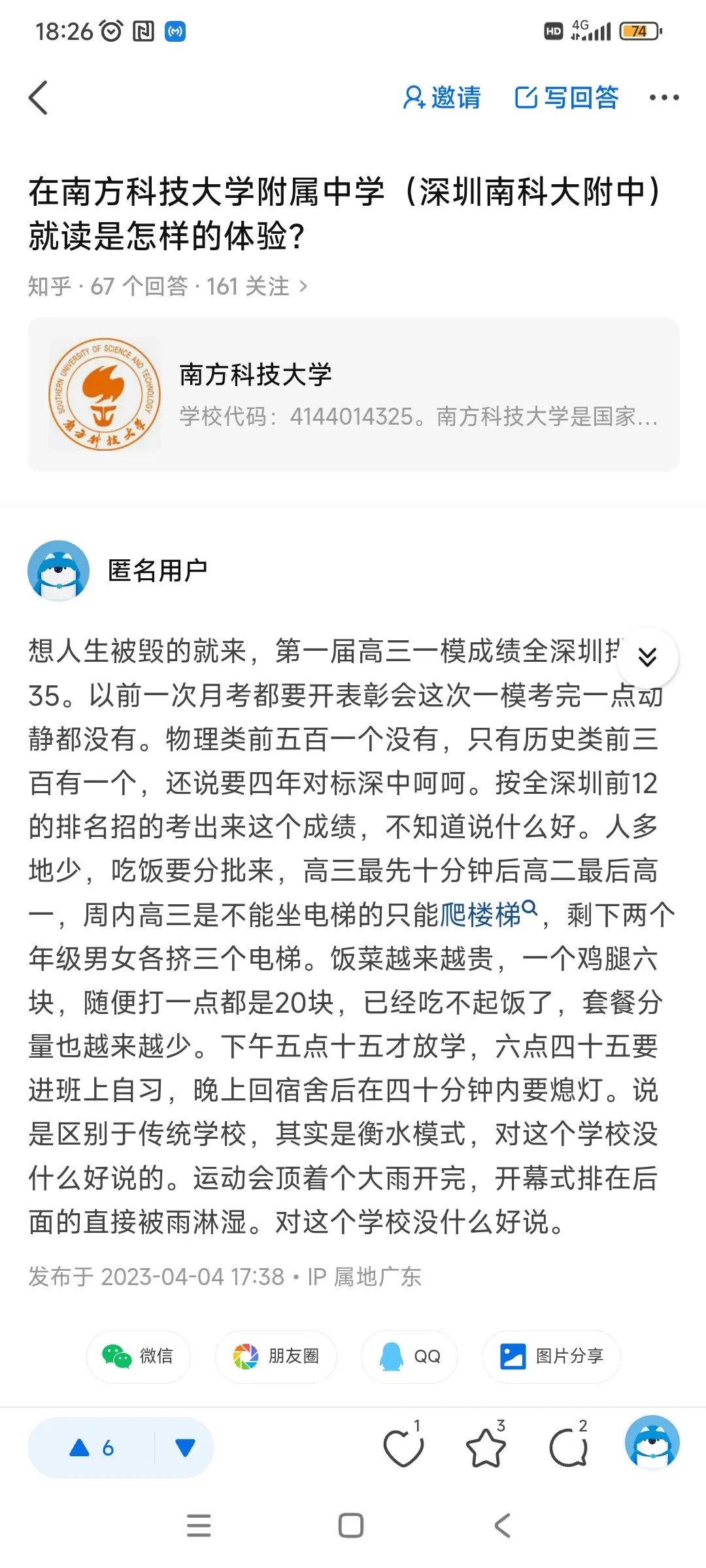Image resolution: width=706 pixels, height=1568 pixels.
Task: Upvote the answer with 6 votes
Action: pyautogui.click(x=92, y=1448)
